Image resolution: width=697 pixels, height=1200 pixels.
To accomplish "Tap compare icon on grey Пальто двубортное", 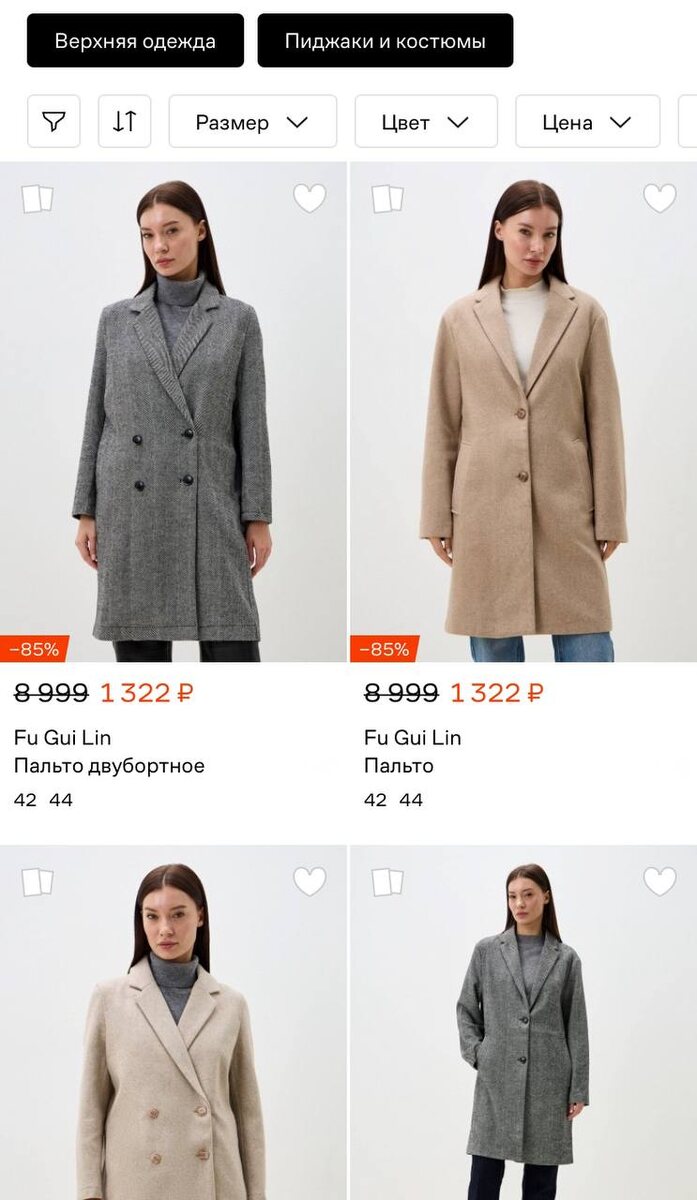I will (38, 199).
